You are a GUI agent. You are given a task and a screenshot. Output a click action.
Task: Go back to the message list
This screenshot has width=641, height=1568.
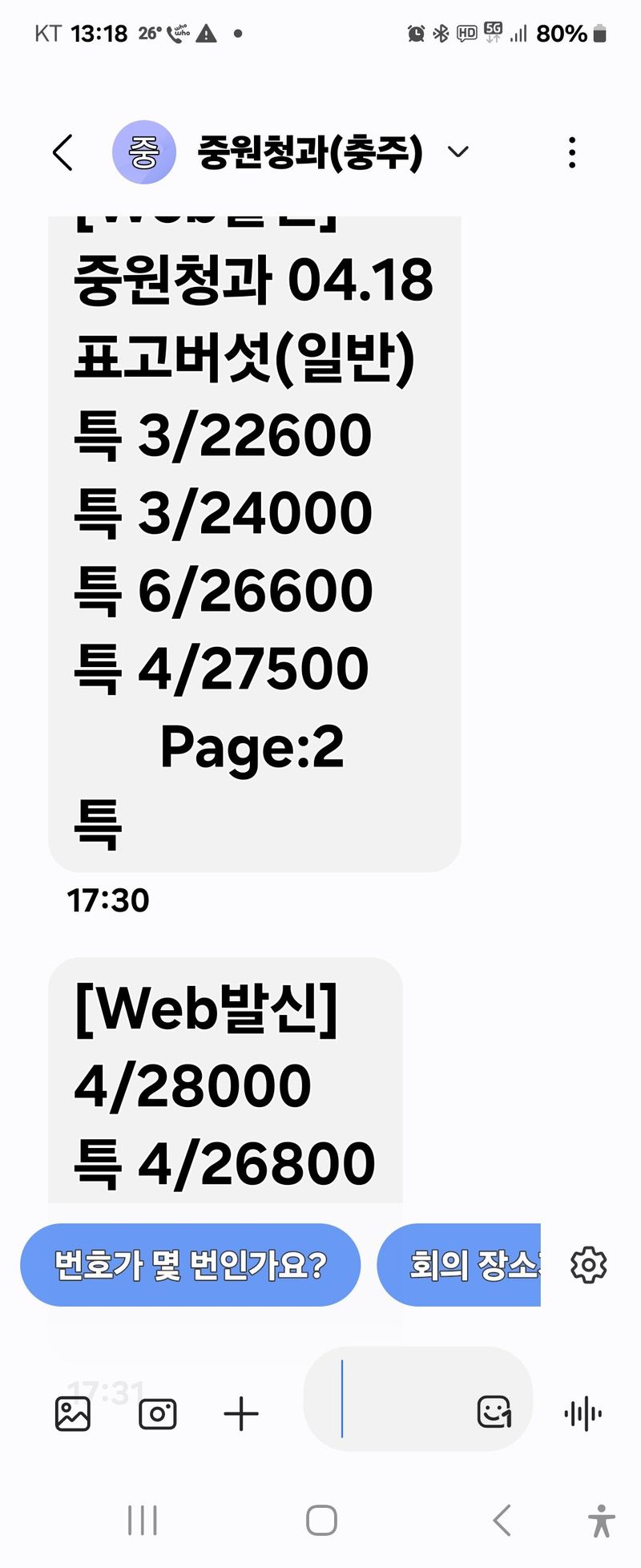click(62, 152)
